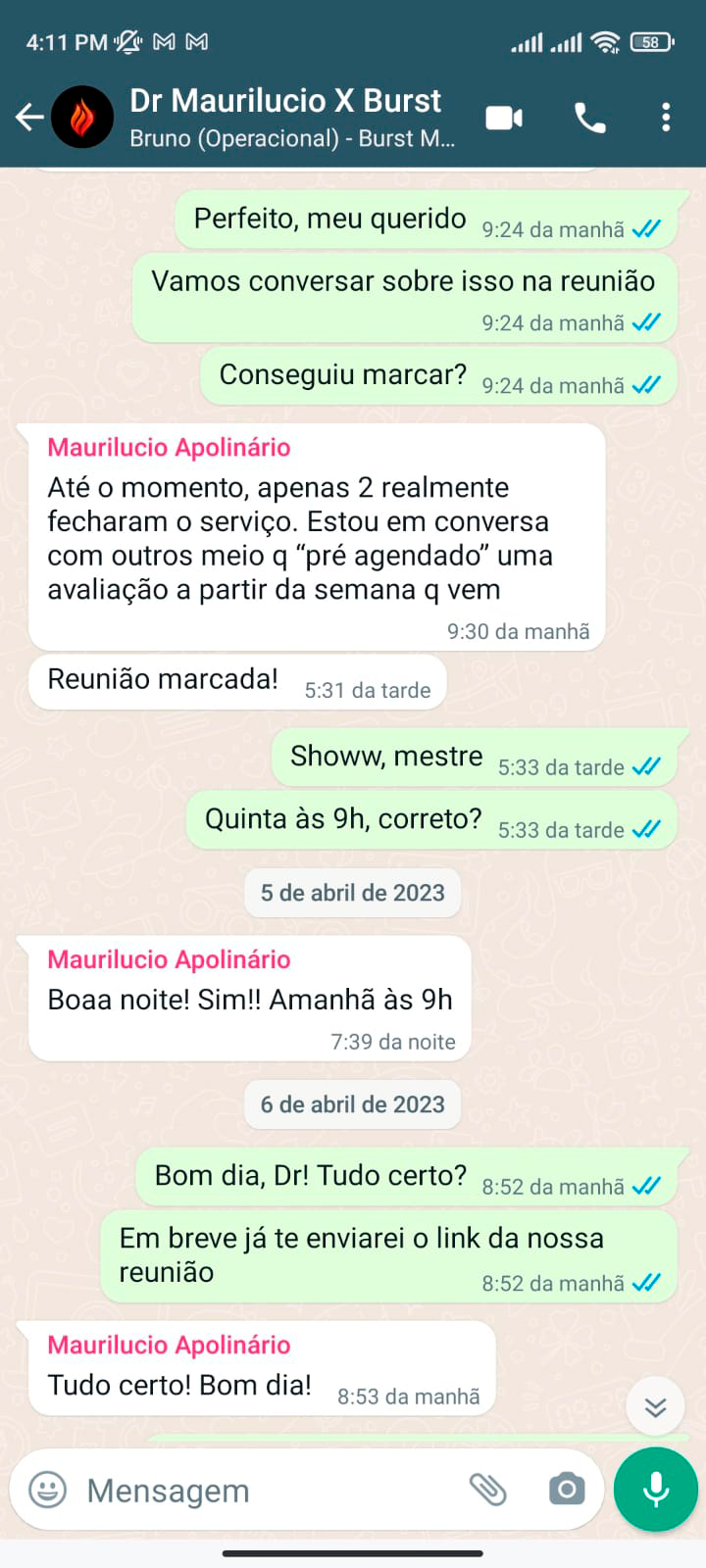This screenshot has width=706, height=1568.
Task: Jump to the latest messages
Action: (x=655, y=1407)
